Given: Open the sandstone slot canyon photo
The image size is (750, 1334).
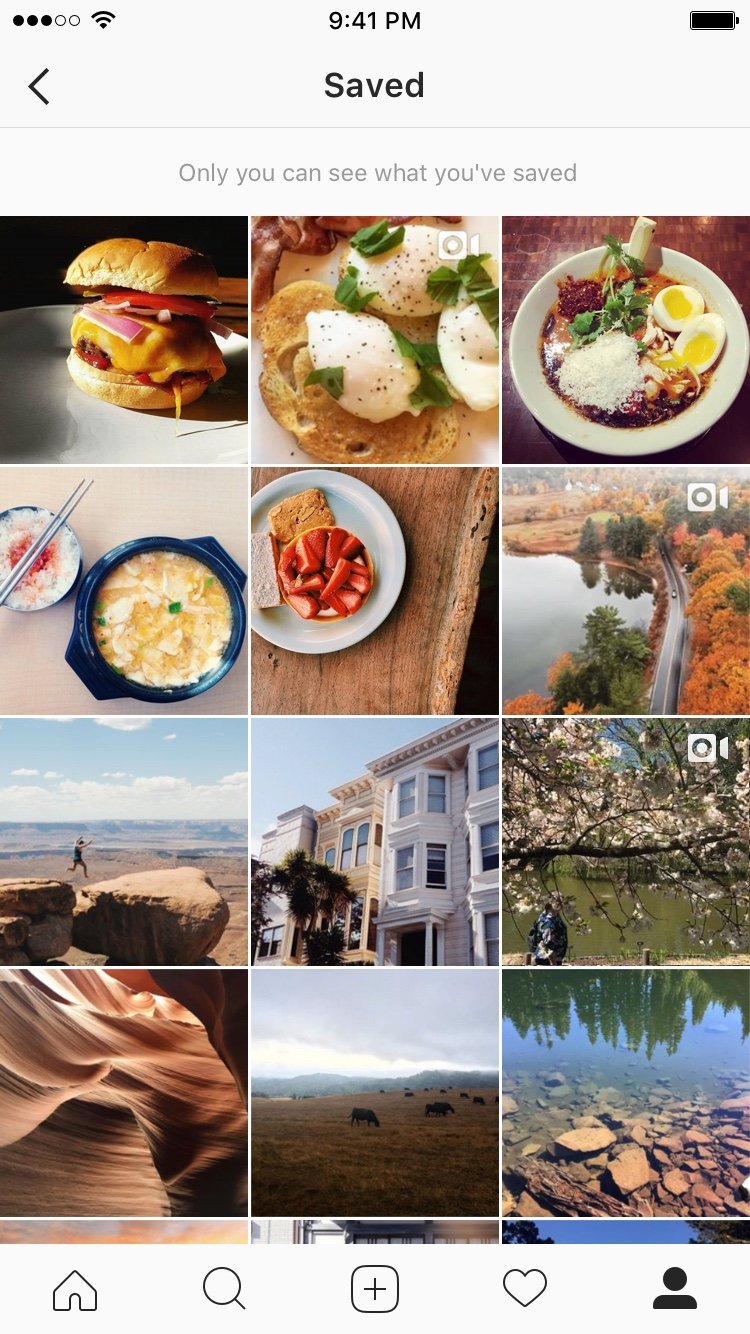Looking at the screenshot, I should (x=124, y=1093).
